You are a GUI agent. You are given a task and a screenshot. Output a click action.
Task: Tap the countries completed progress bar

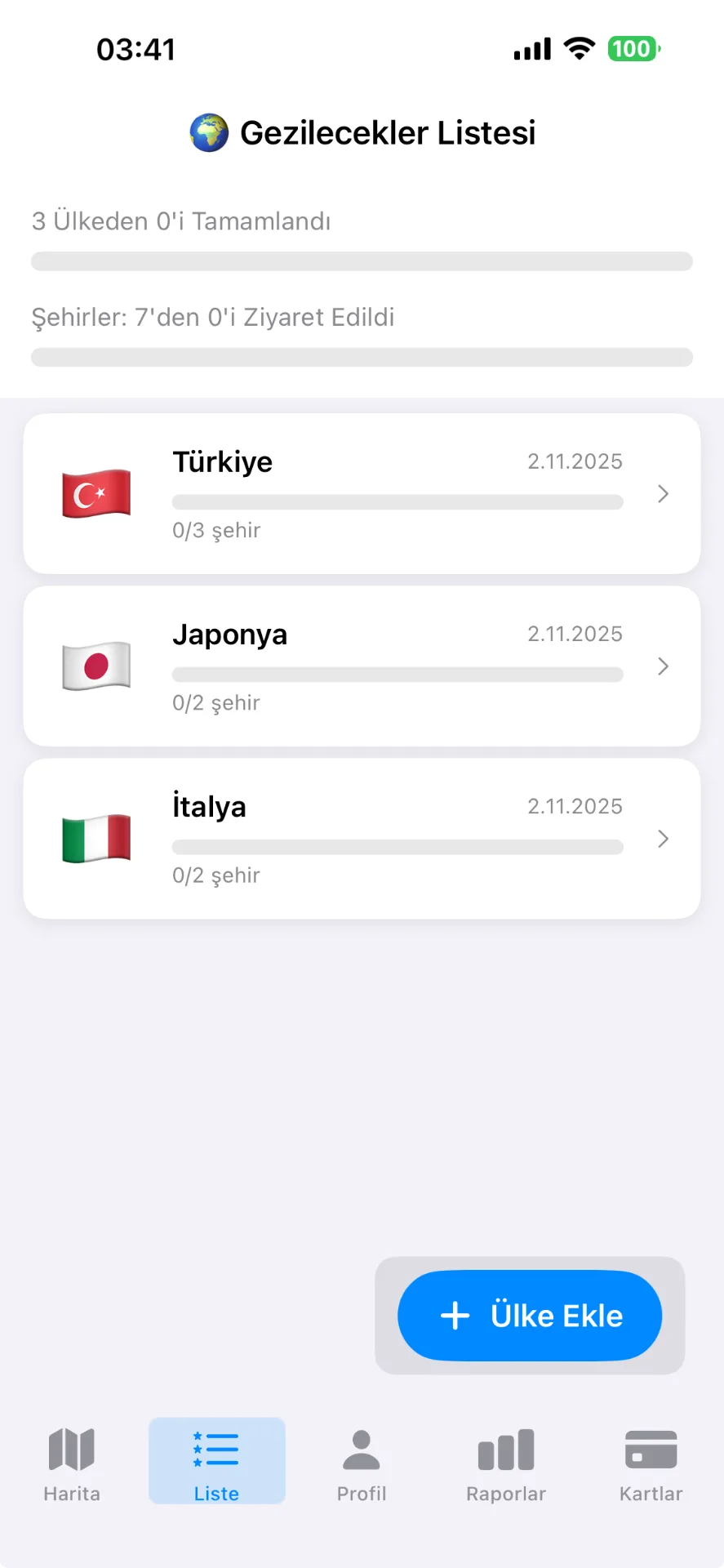362,261
